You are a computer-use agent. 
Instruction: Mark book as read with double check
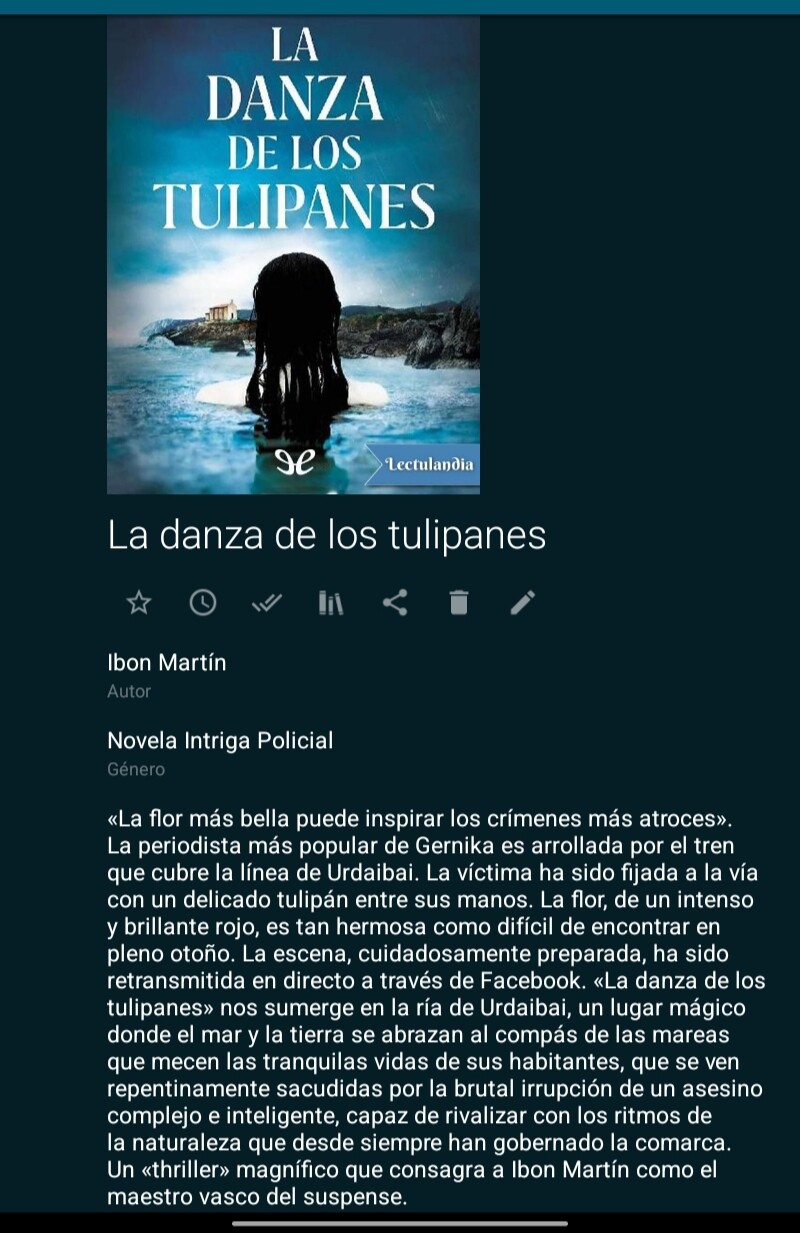click(x=267, y=602)
